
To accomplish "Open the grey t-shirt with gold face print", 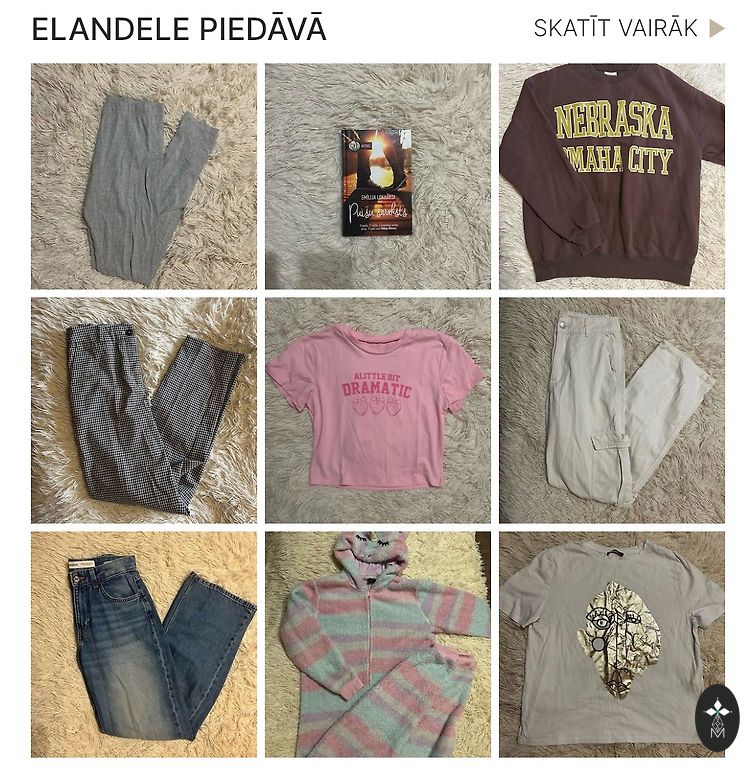I will tap(600, 644).
